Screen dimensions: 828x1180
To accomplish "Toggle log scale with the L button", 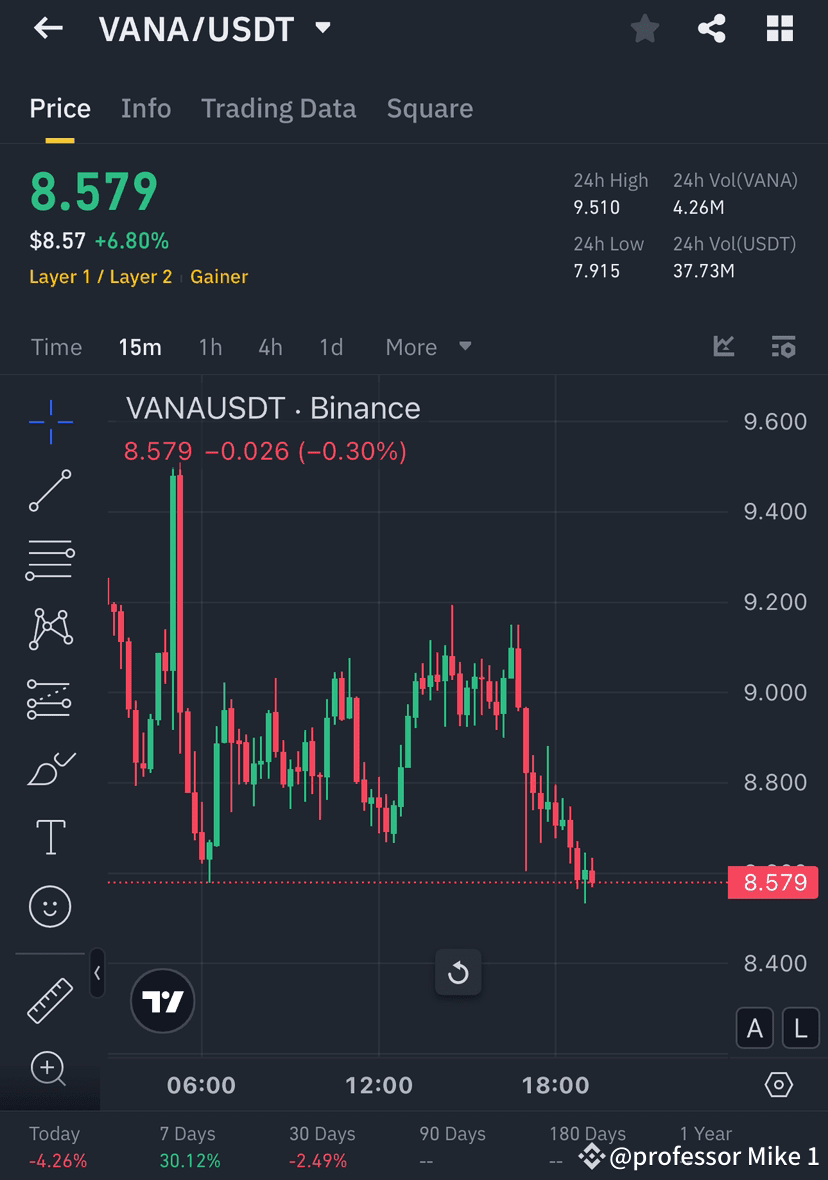I will tap(800, 1028).
